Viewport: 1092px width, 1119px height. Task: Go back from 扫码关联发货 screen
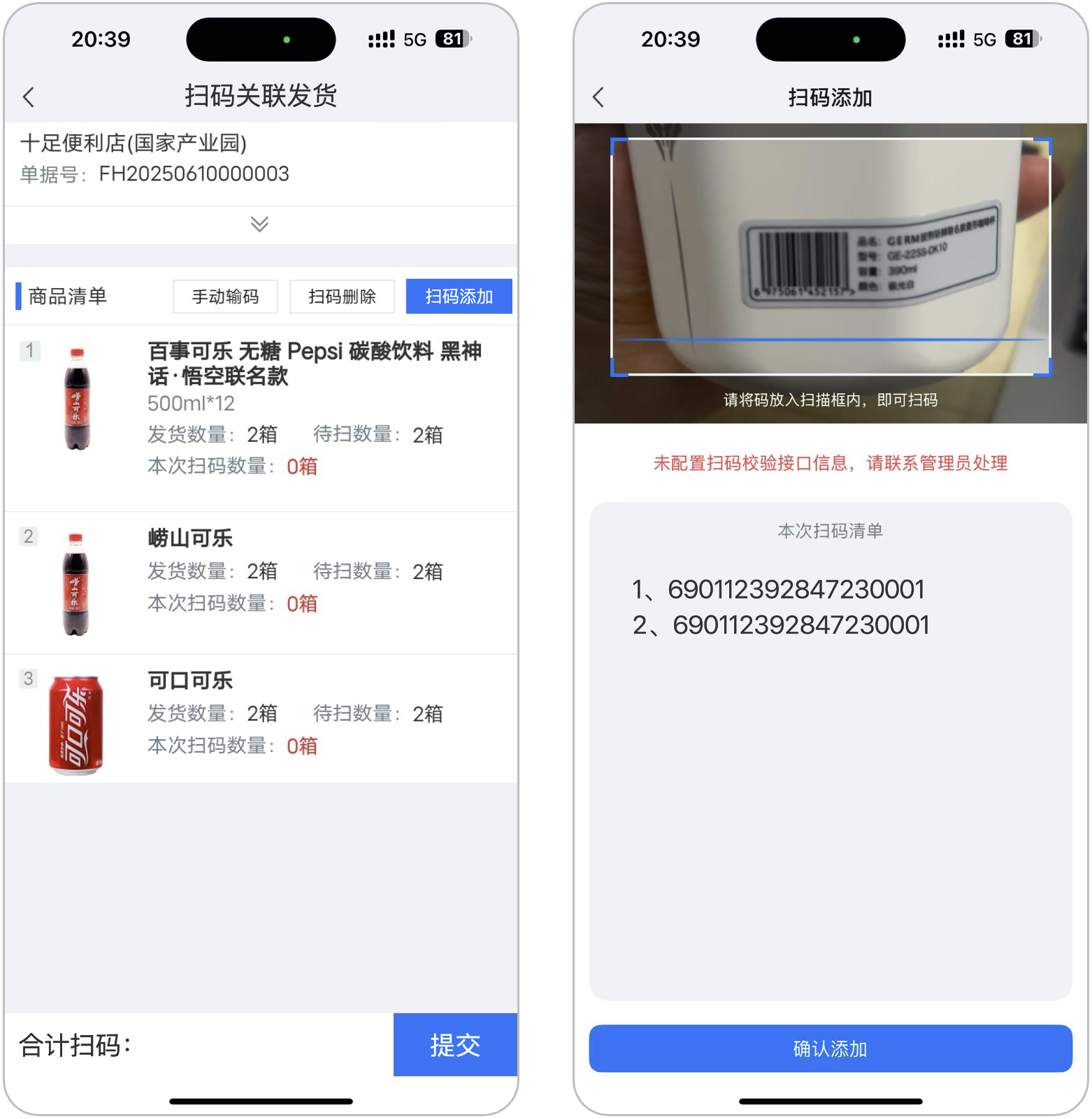(x=29, y=97)
